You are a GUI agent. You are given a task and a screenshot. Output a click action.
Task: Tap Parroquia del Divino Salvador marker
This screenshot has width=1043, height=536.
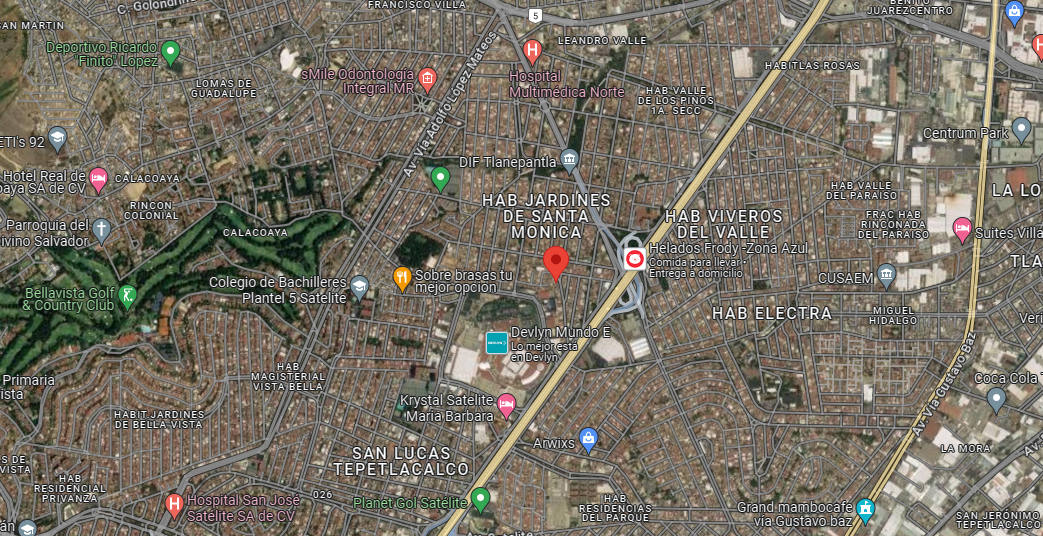[x=101, y=230]
